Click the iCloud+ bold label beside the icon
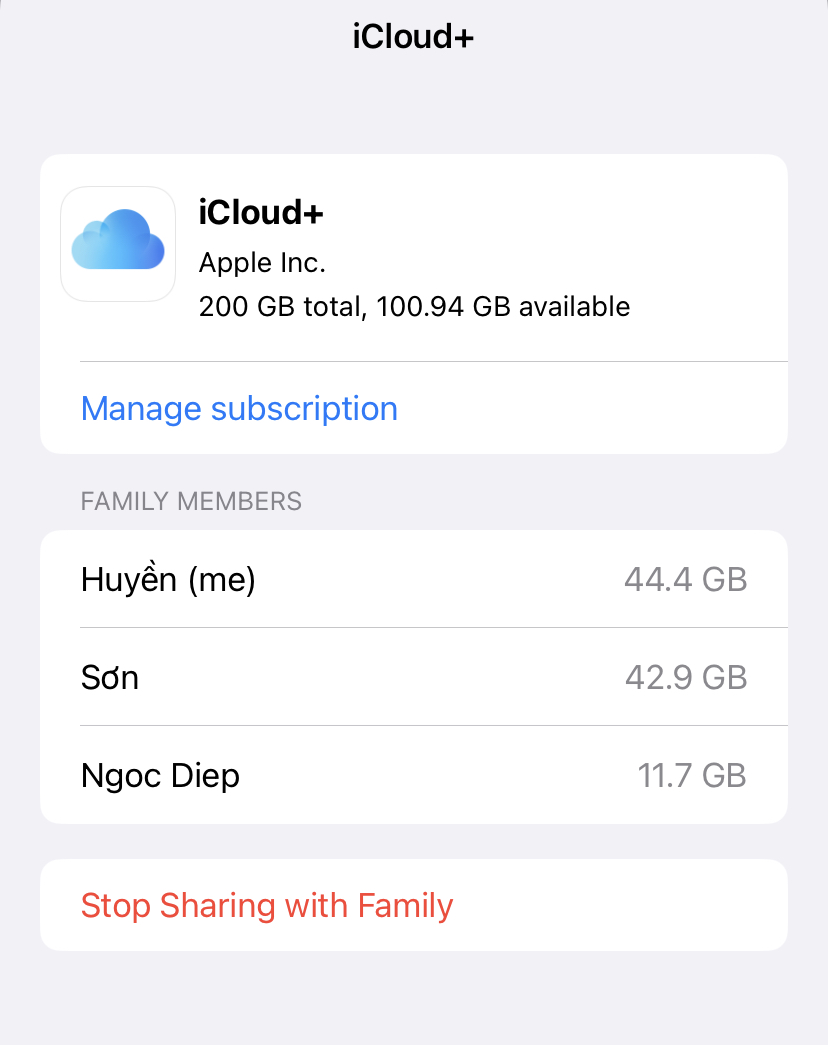Viewport: 828px width, 1045px height. pyautogui.click(x=260, y=213)
